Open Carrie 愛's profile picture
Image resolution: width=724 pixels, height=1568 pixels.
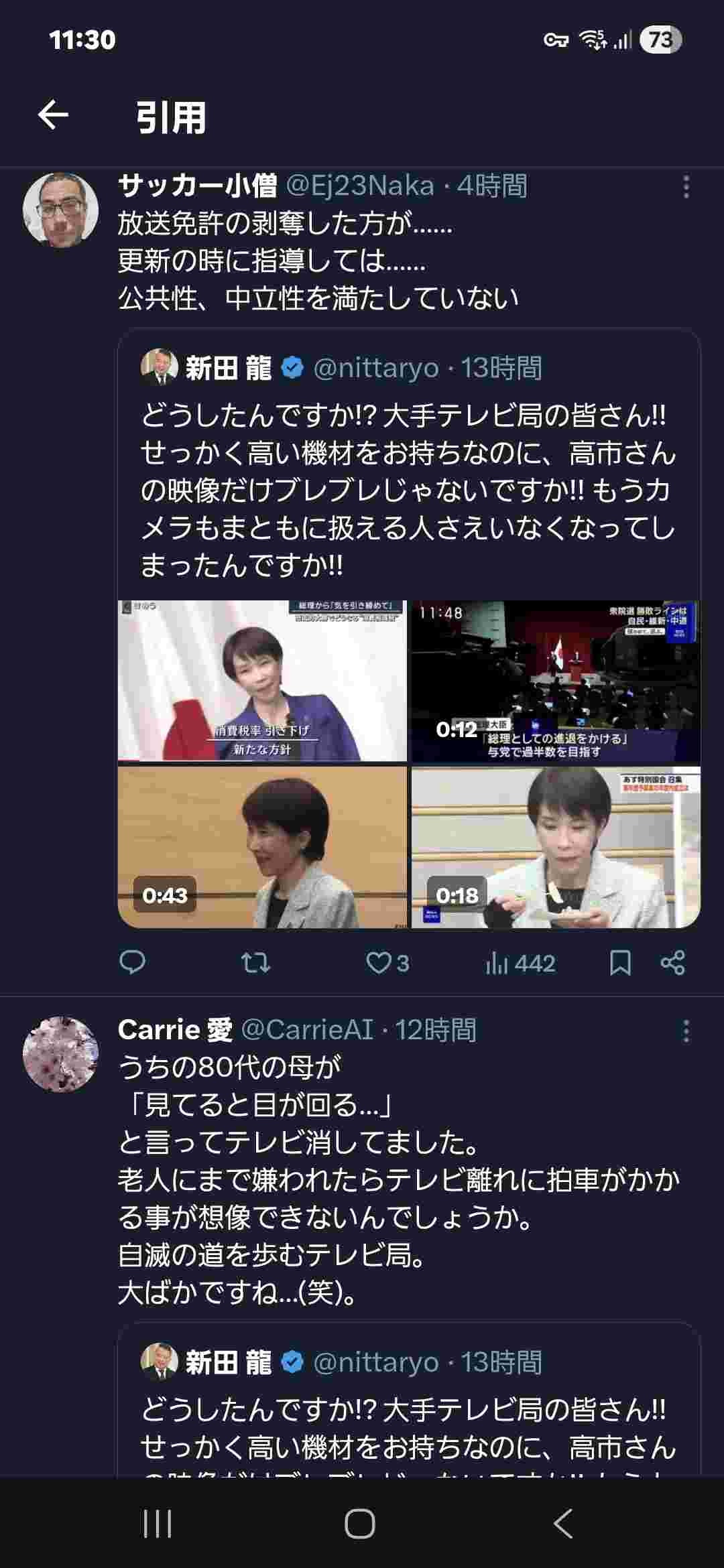(x=60, y=1054)
